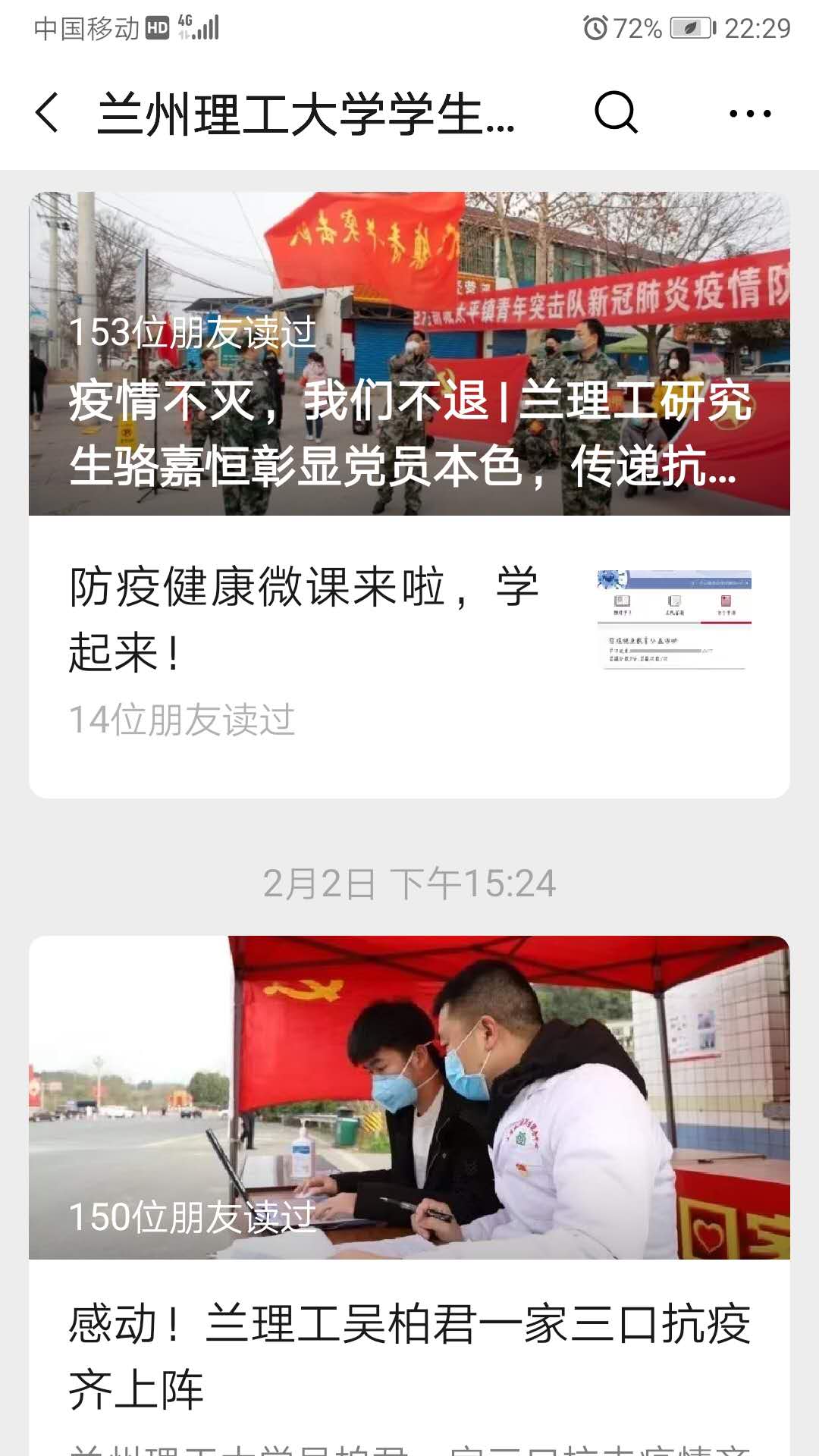Read 防疫健康微课来啦，学起来 article
Image resolution: width=819 pixels, height=1456 pixels.
pyautogui.click(x=303, y=618)
